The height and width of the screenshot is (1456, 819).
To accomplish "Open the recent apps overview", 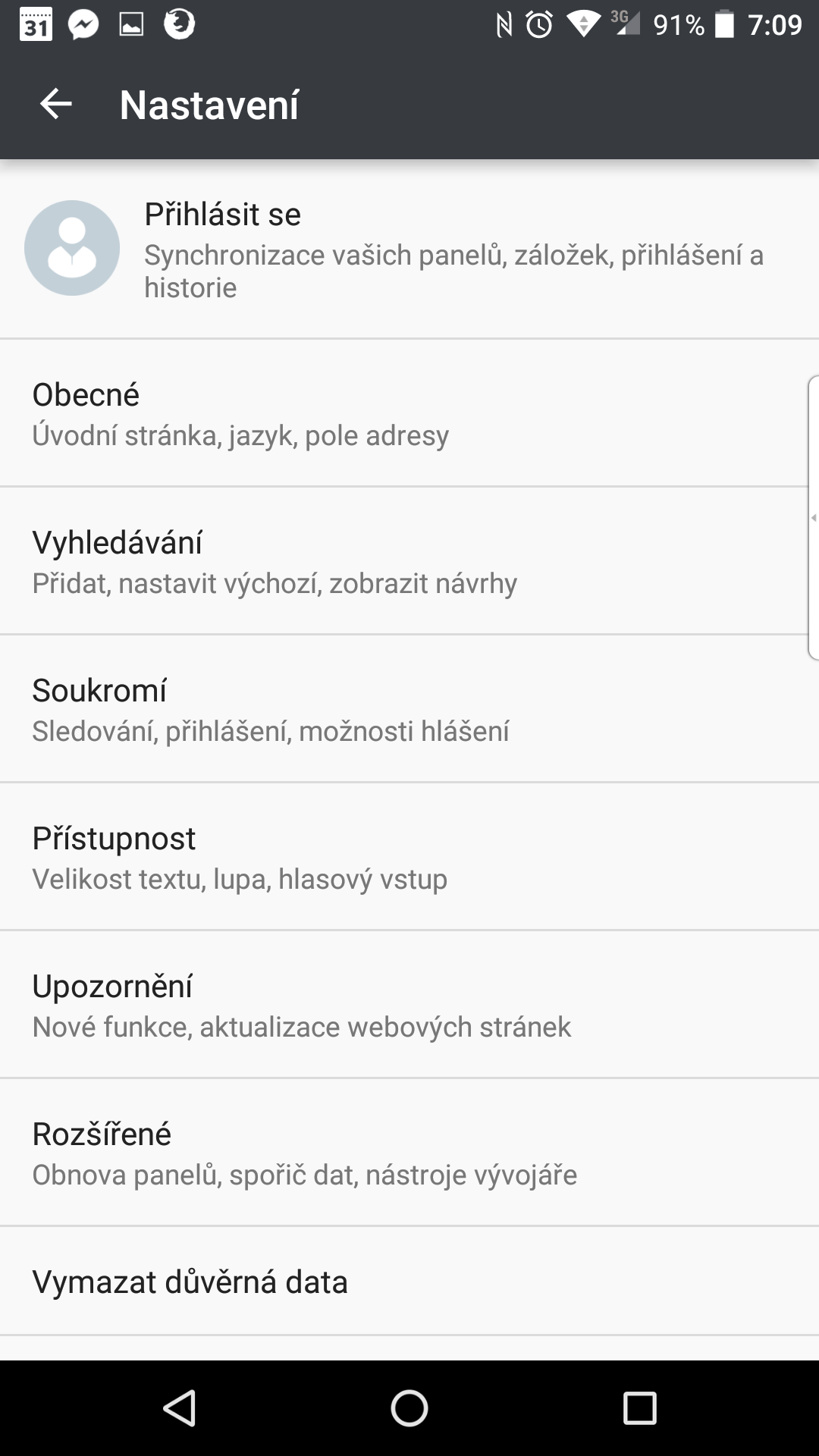I will point(639,1408).
